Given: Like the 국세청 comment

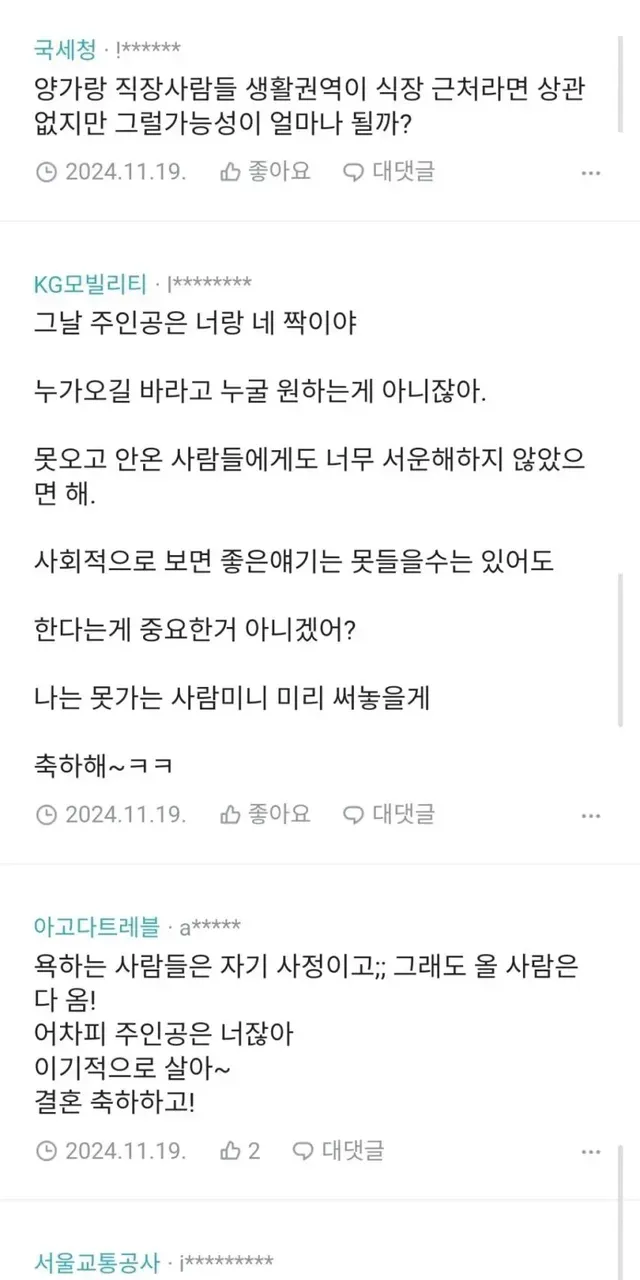Looking at the screenshot, I should point(265,171).
